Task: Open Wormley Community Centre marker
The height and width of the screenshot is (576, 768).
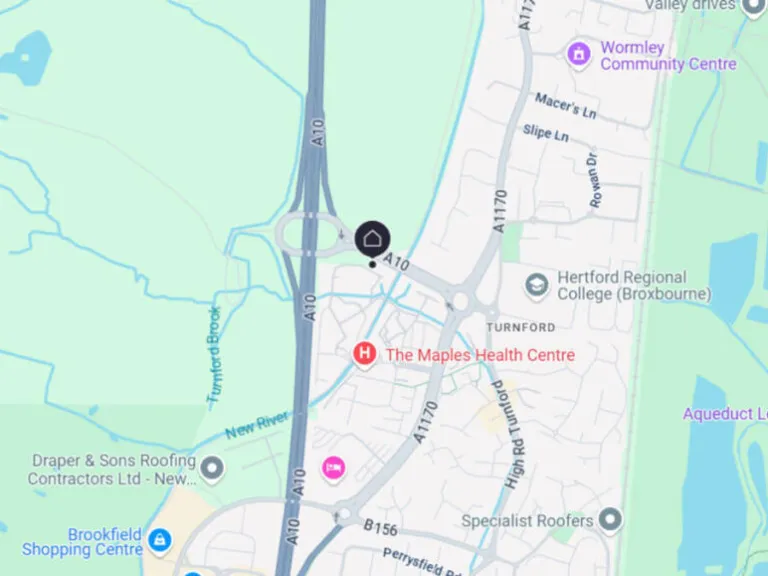Action: pos(578,53)
